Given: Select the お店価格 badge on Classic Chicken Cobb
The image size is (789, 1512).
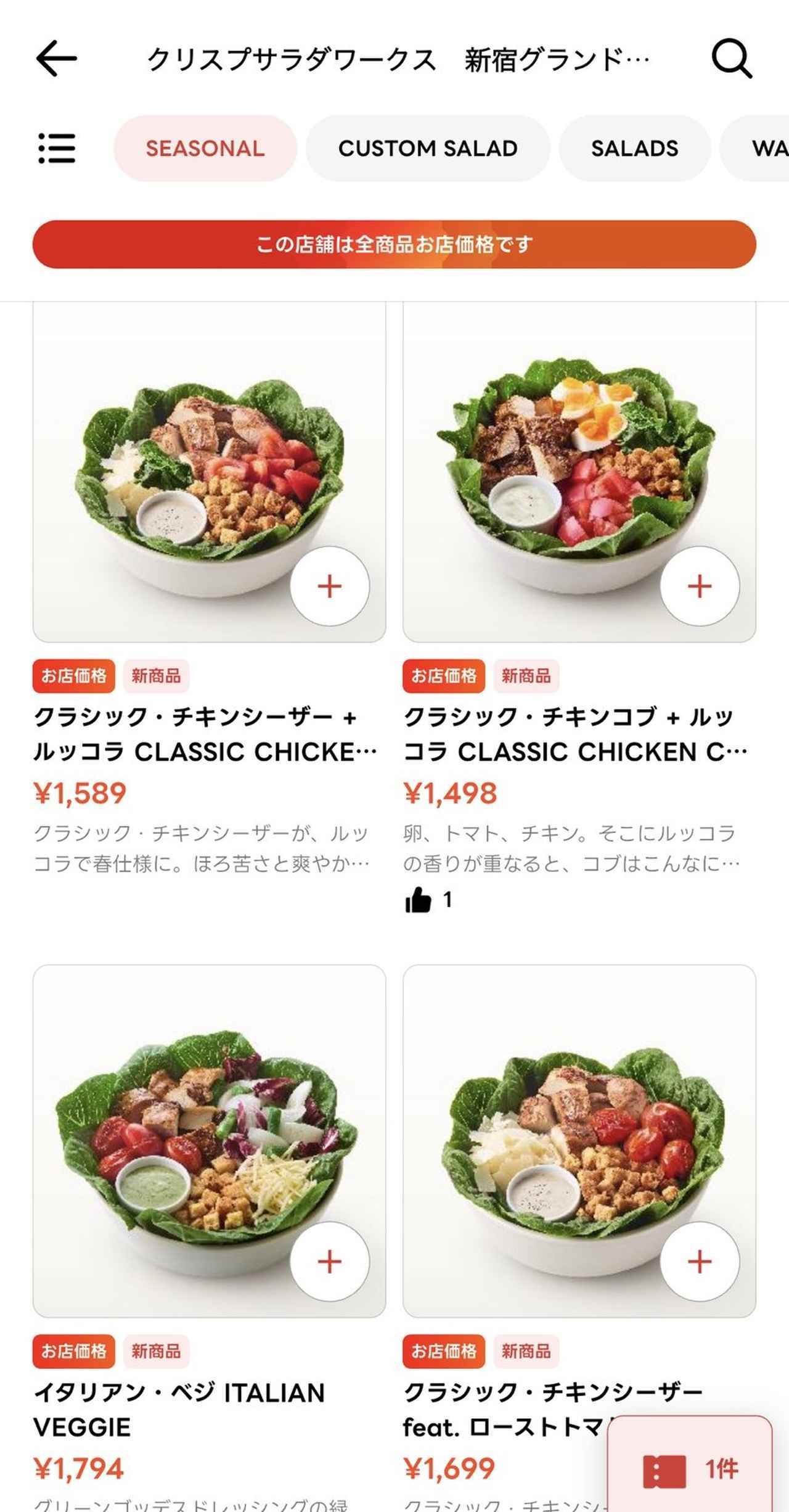Looking at the screenshot, I should (443, 676).
